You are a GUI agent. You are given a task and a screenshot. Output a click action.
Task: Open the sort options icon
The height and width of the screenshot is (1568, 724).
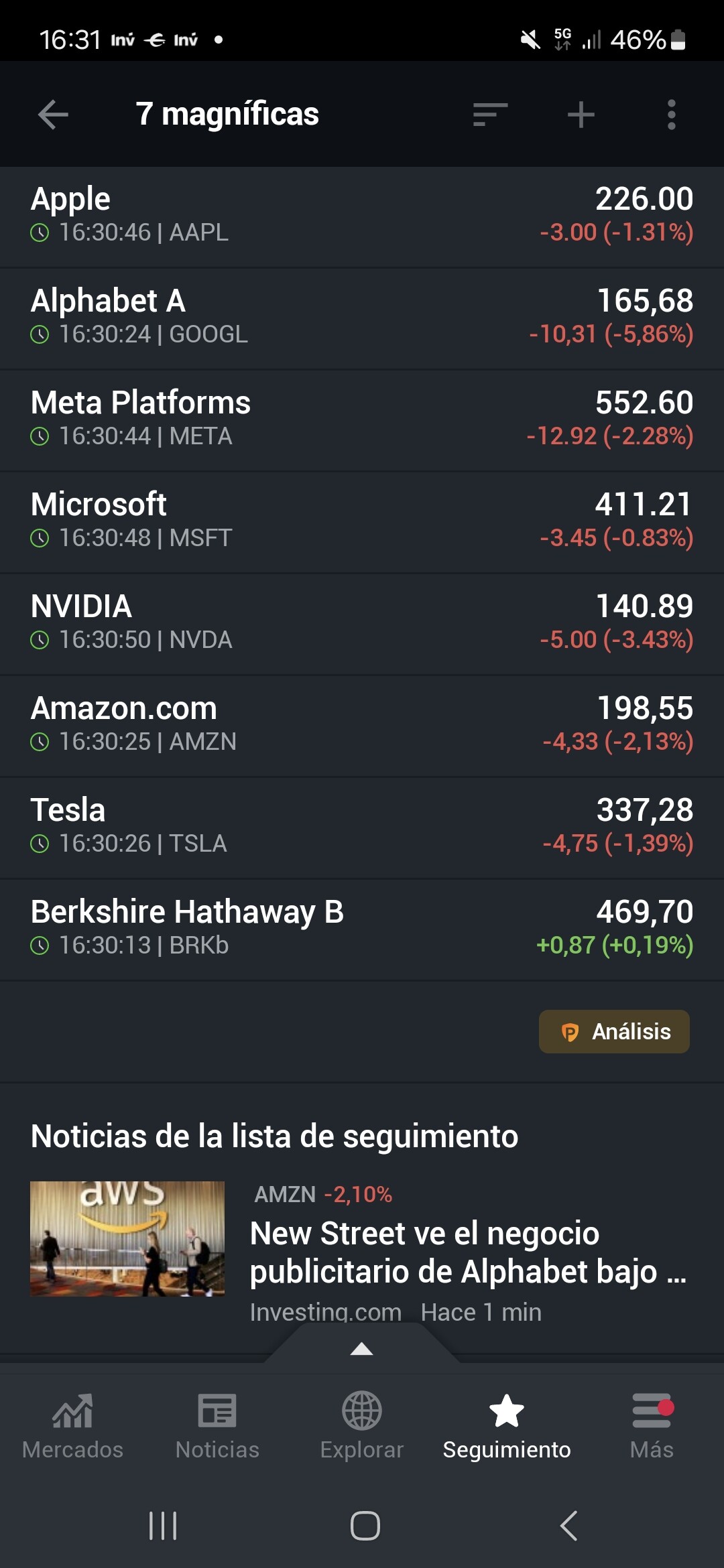pos(490,115)
